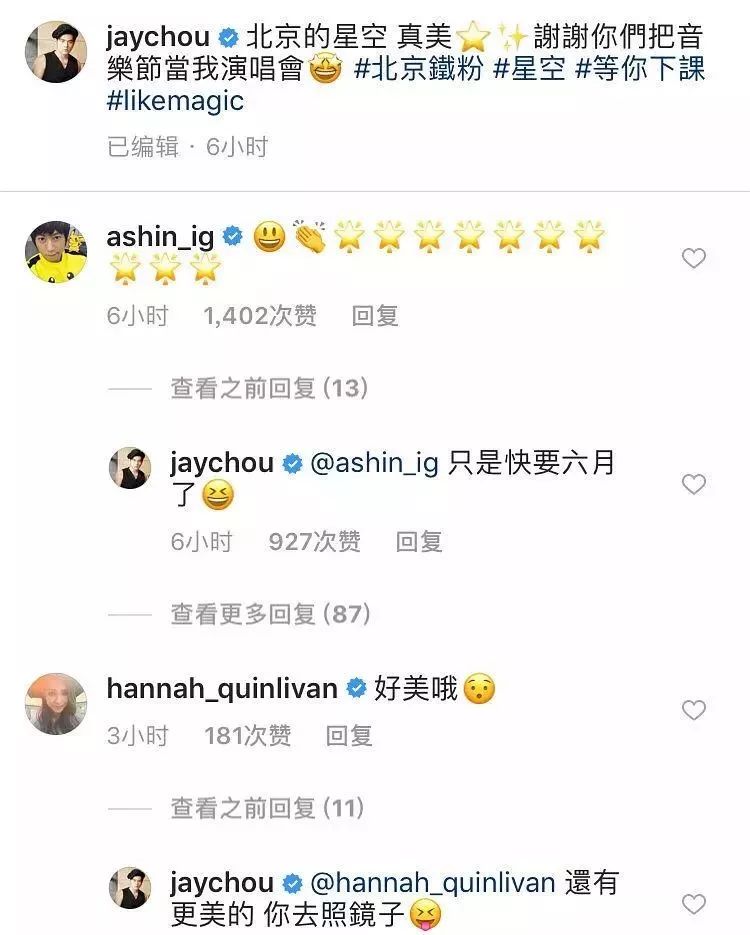
Task: View likes on ashin_ig's comment (1,402次赞)
Action: pyautogui.click(x=260, y=316)
